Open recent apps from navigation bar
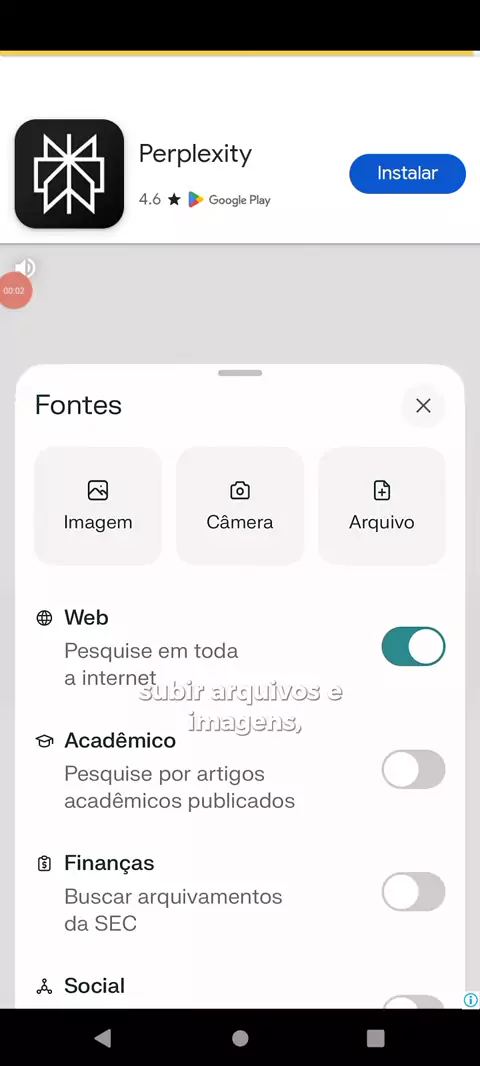 (375, 1037)
